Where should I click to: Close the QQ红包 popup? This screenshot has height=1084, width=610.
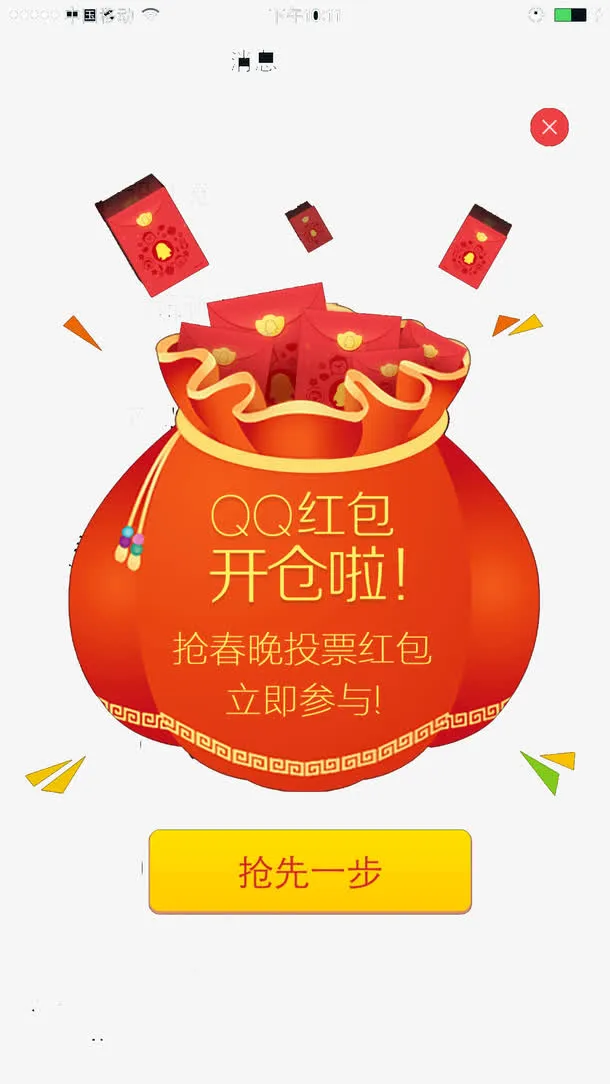pyautogui.click(x=549, y=127)
